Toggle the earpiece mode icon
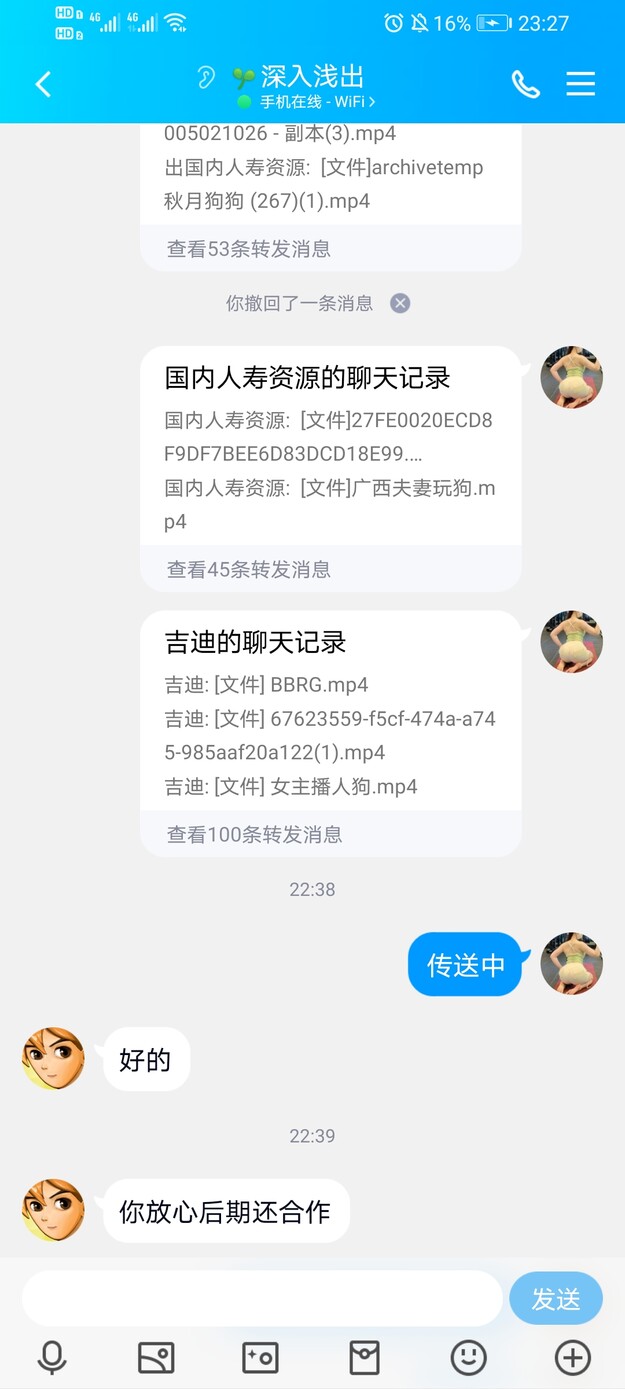The width and height of the screenshot is (625, 1389). tap(206, 77)
